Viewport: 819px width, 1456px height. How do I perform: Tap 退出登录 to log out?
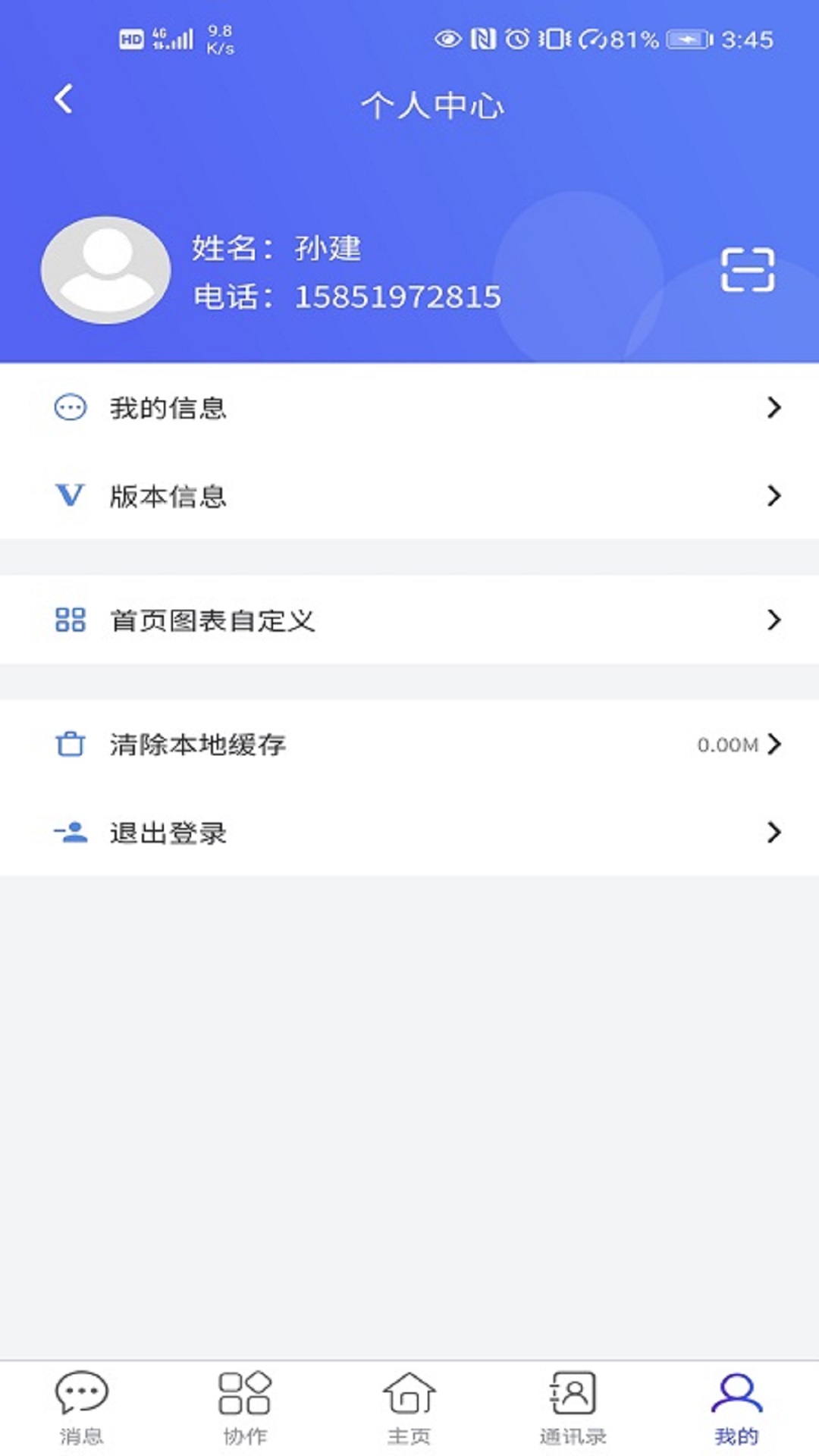coord(167,833)
